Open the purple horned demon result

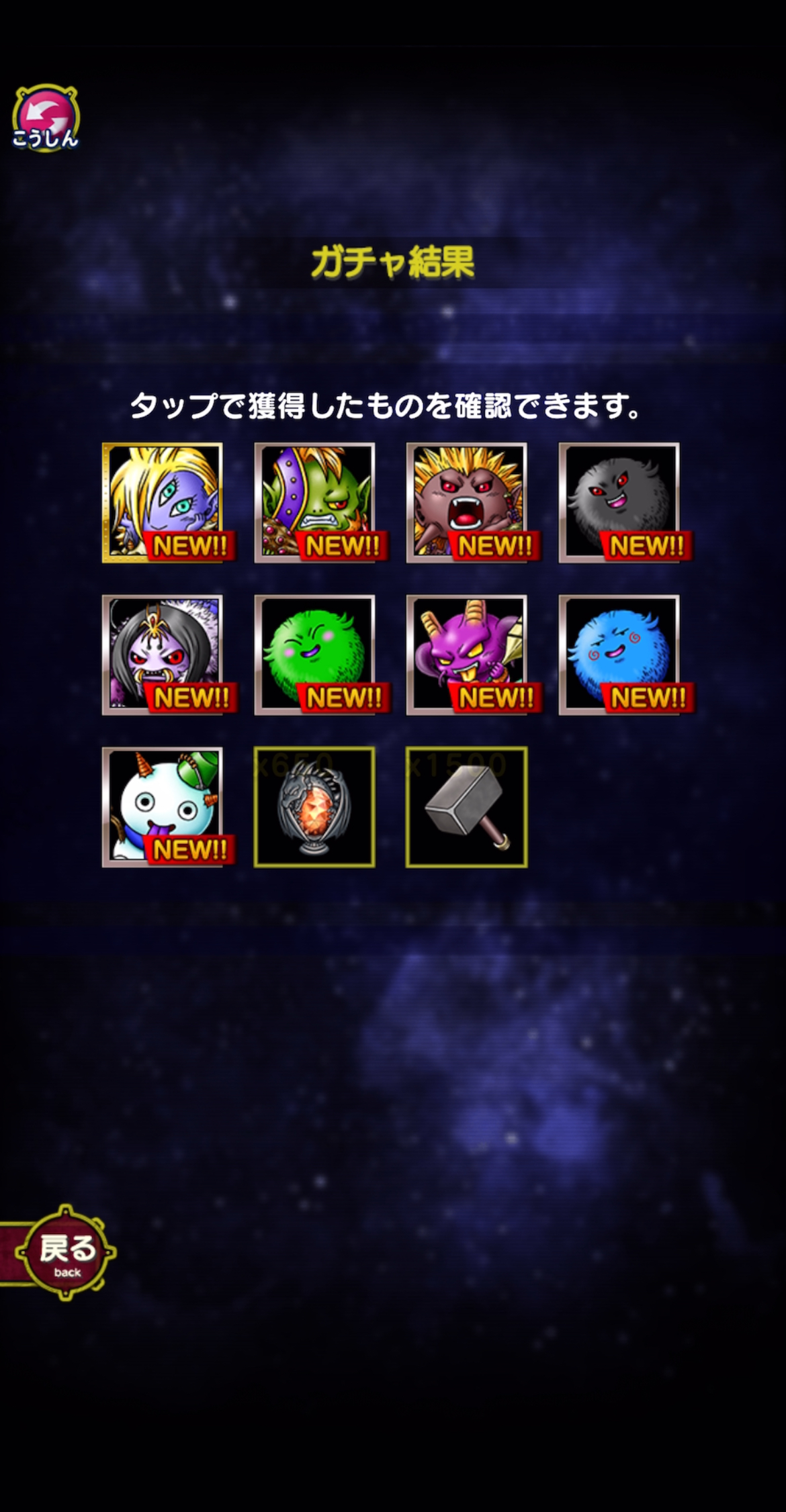[467, 655]
